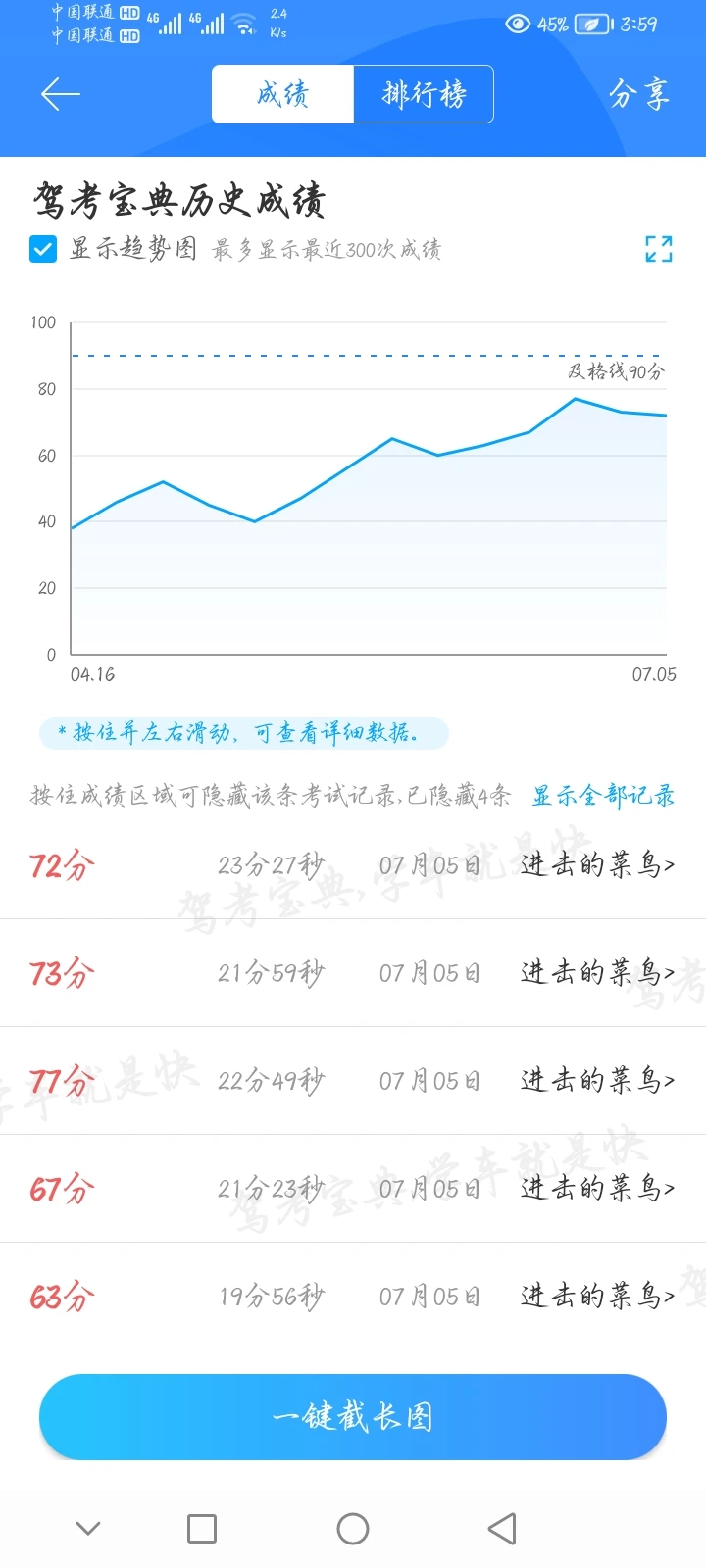Image resolution: width=706 pixels, height=1568 pixels.
Task: Go back using the top-left arrow
Action: [60, 94]
